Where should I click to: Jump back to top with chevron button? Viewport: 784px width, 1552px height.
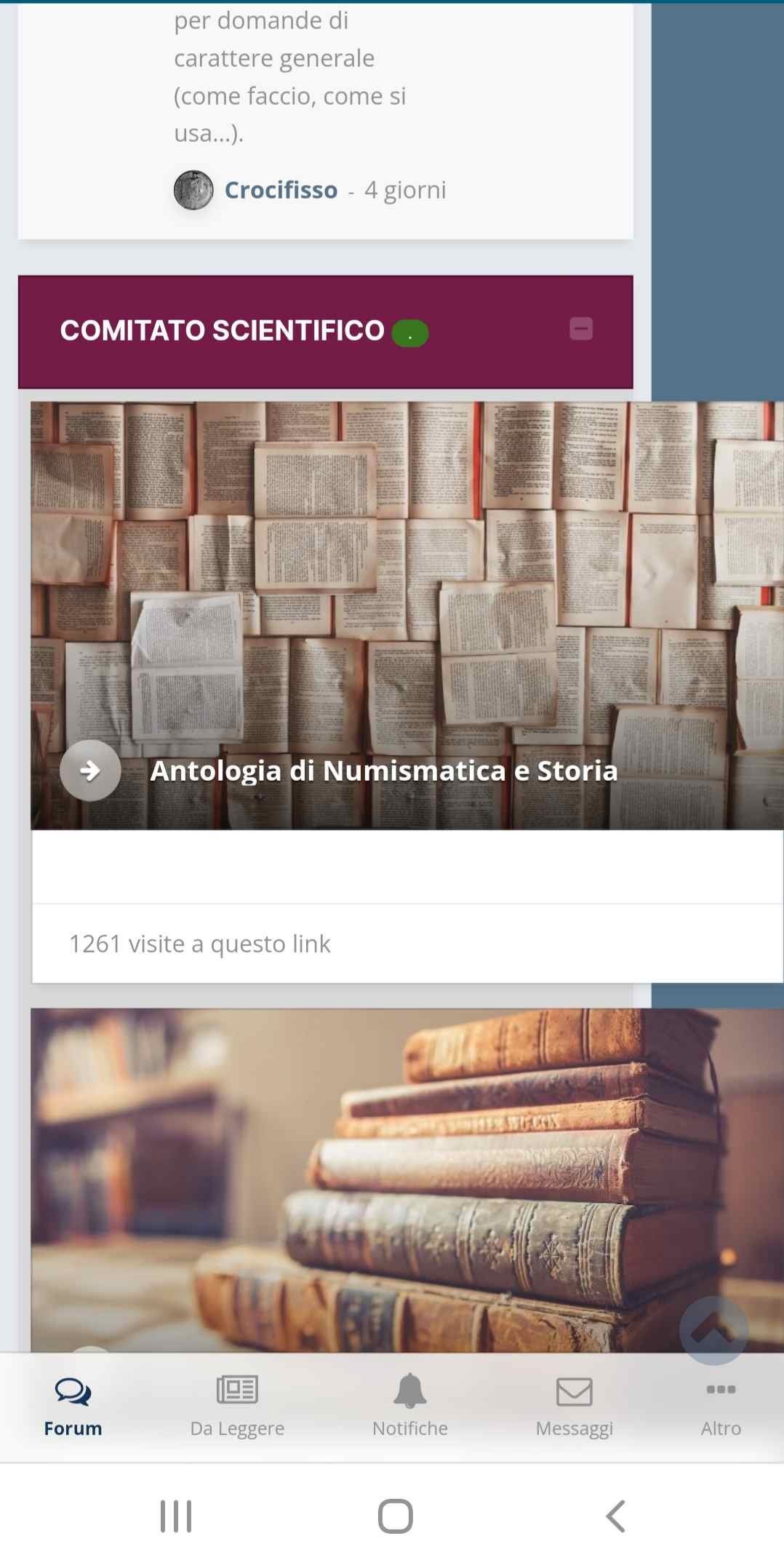713,1330
